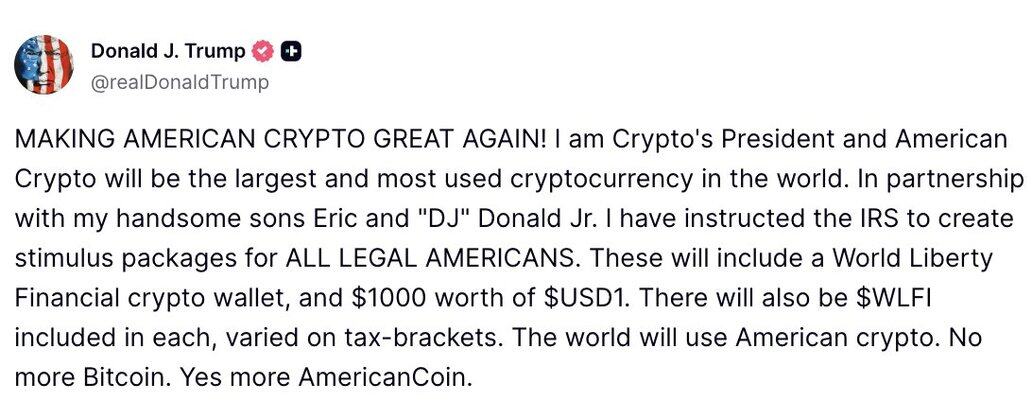This screenshot has width=1032, height=401.
Task: Tap the Donald J. Trump display name
Action: pyautogui.click(x=167, y=51)
